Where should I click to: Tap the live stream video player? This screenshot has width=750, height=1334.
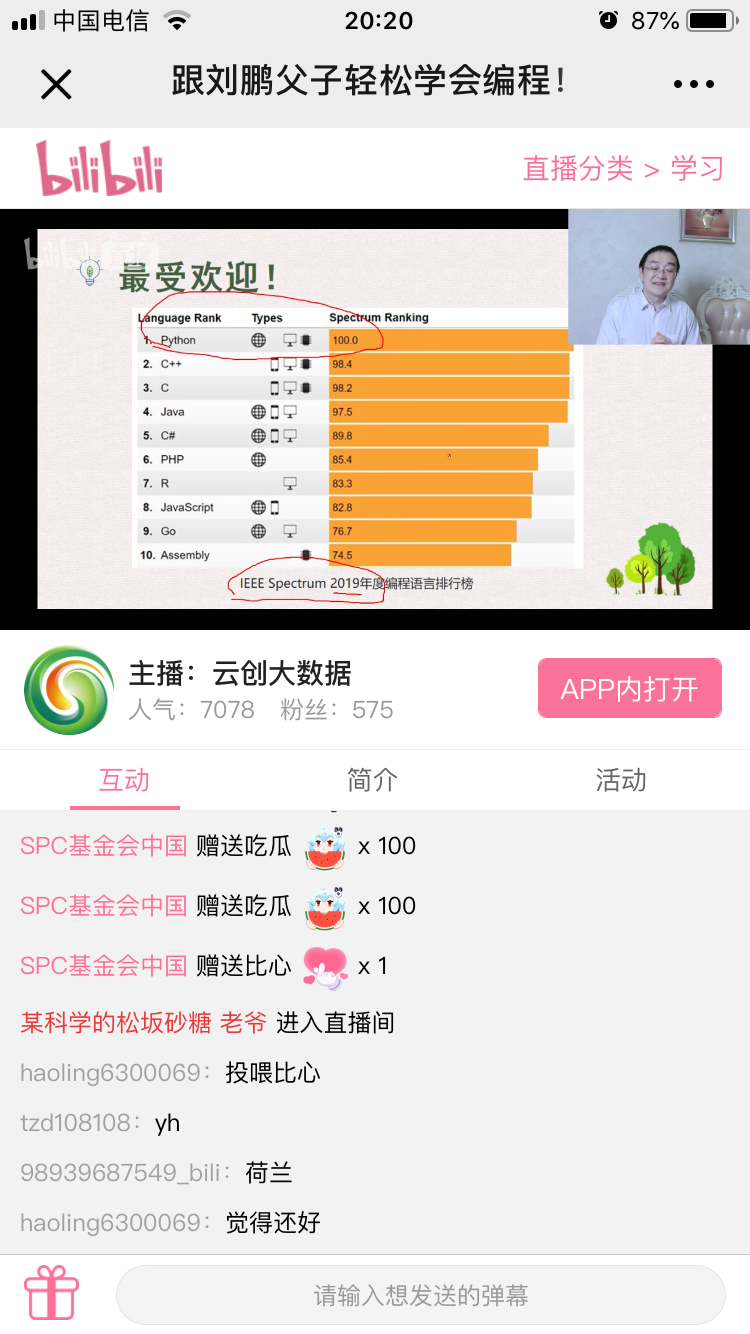(x=375, y=419)
